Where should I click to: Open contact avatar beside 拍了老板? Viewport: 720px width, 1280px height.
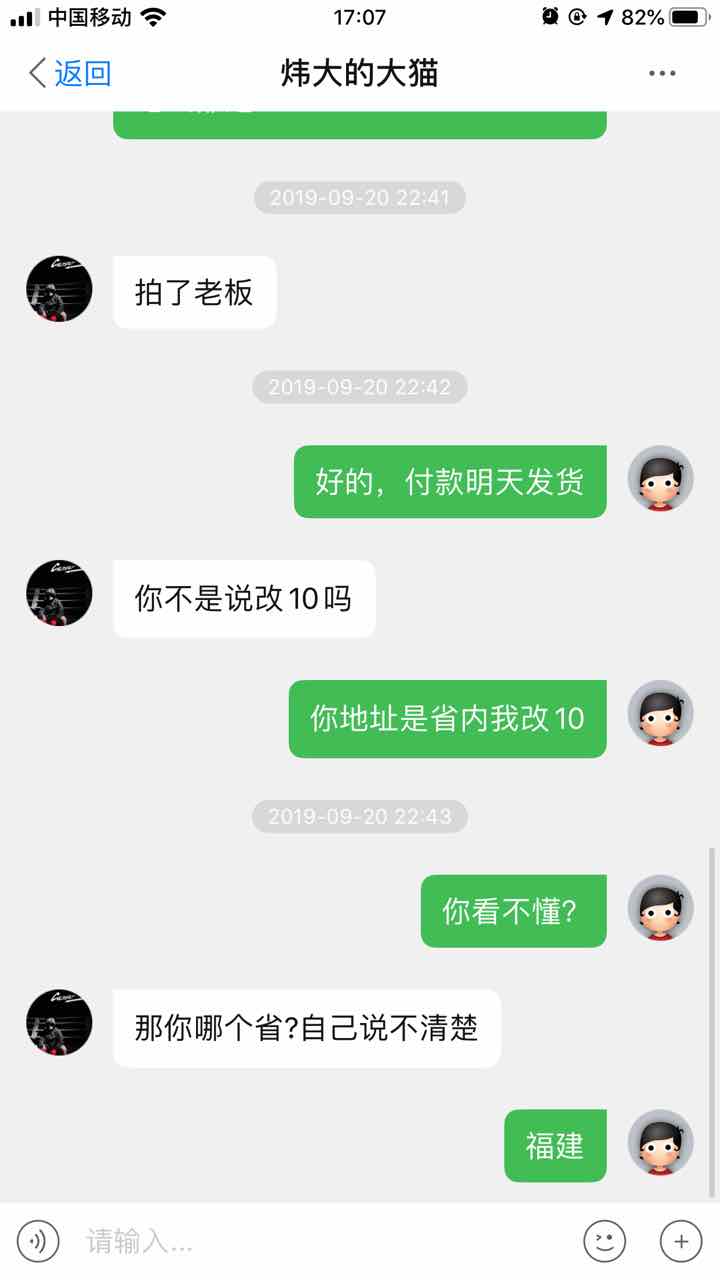coord(59,289)
